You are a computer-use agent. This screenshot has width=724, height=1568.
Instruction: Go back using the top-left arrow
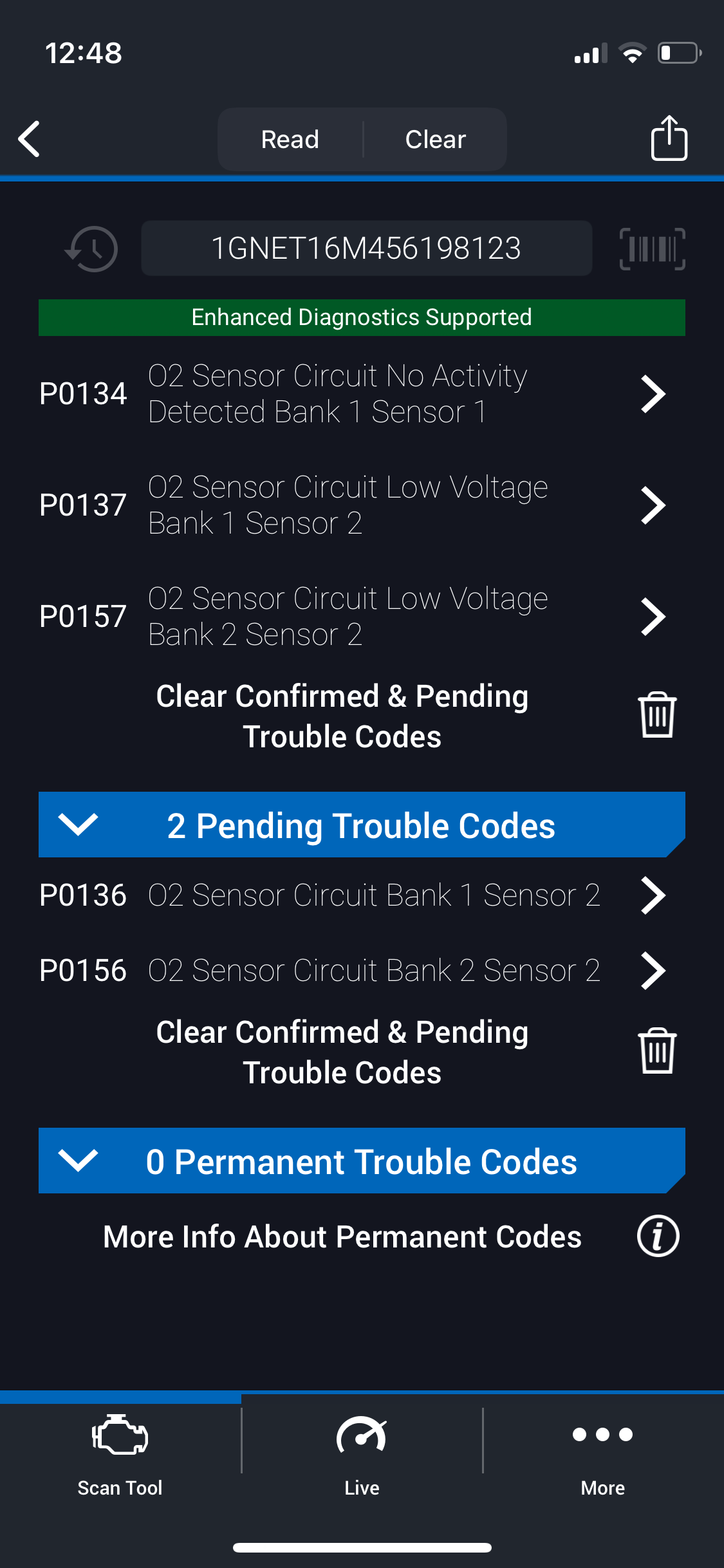coord(30,139)
